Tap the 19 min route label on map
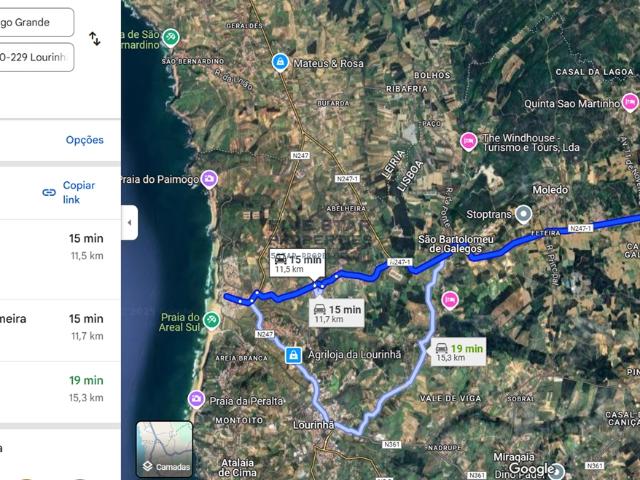Viewport: 640px width, 480px height. click(x=458, y=351)
